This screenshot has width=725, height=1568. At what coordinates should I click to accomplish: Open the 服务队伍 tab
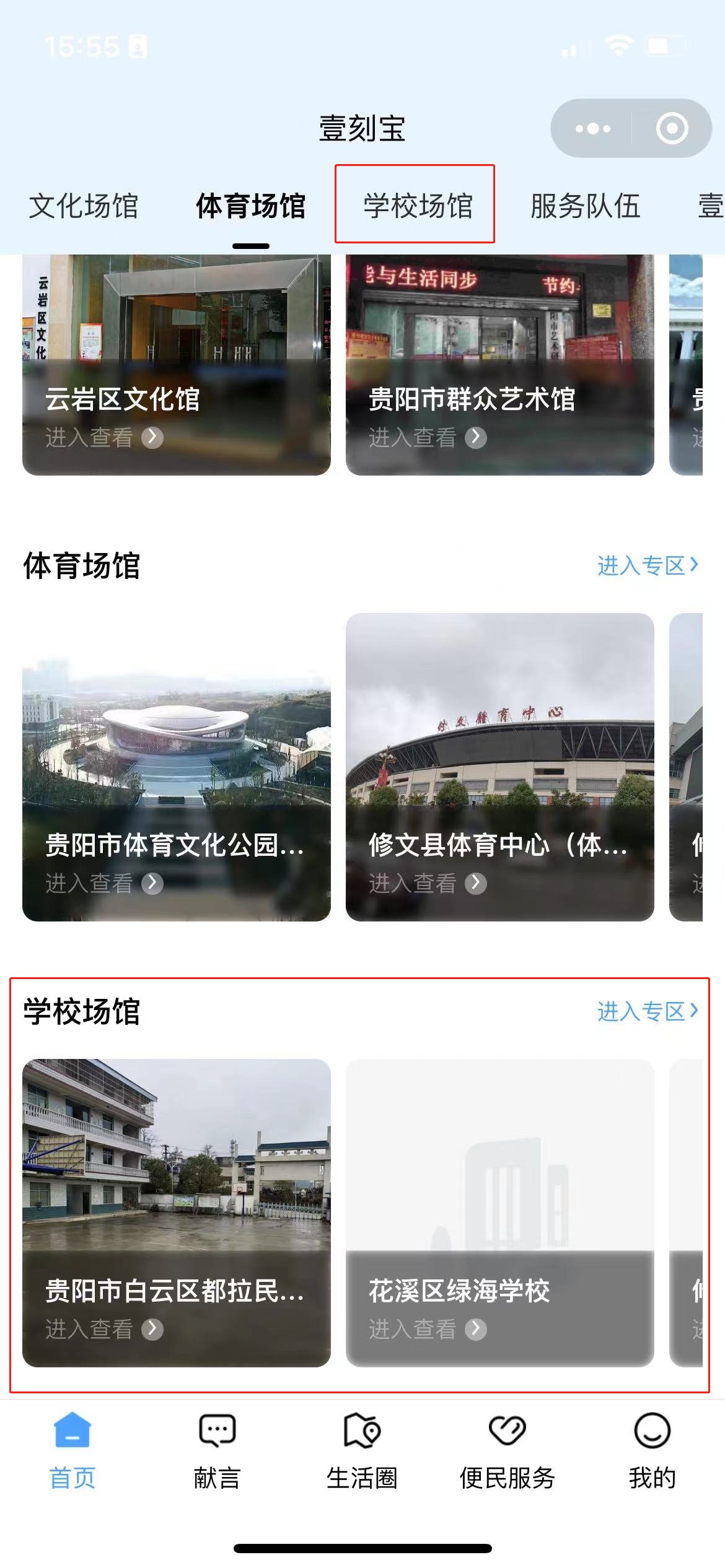(x=584, y=206)
